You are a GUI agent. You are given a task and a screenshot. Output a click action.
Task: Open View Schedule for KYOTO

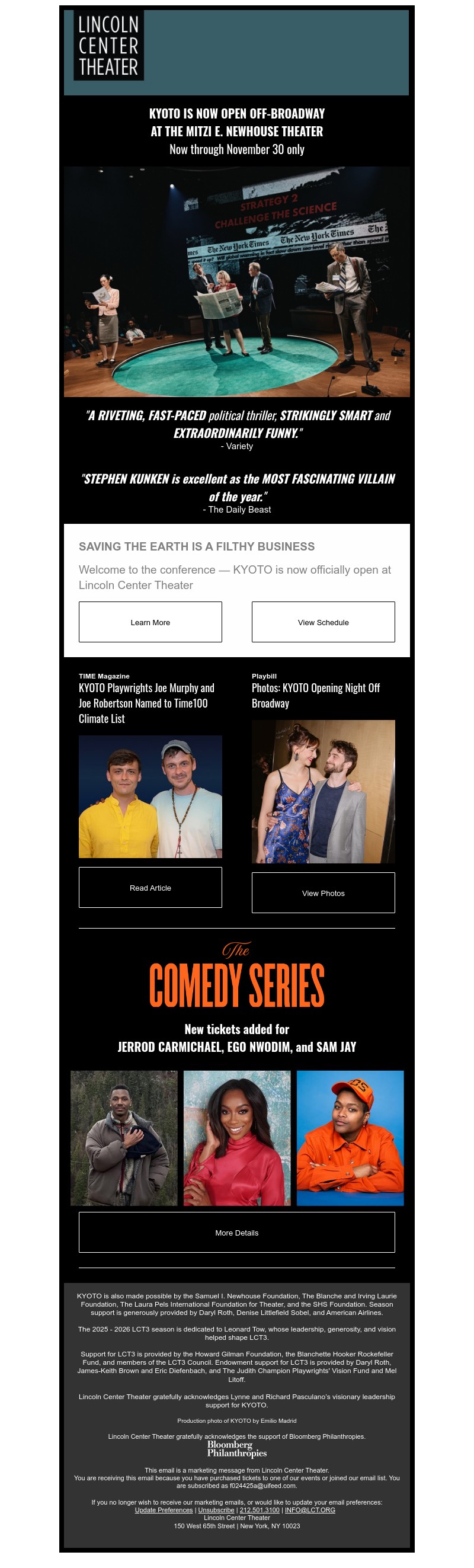[323, 622]
